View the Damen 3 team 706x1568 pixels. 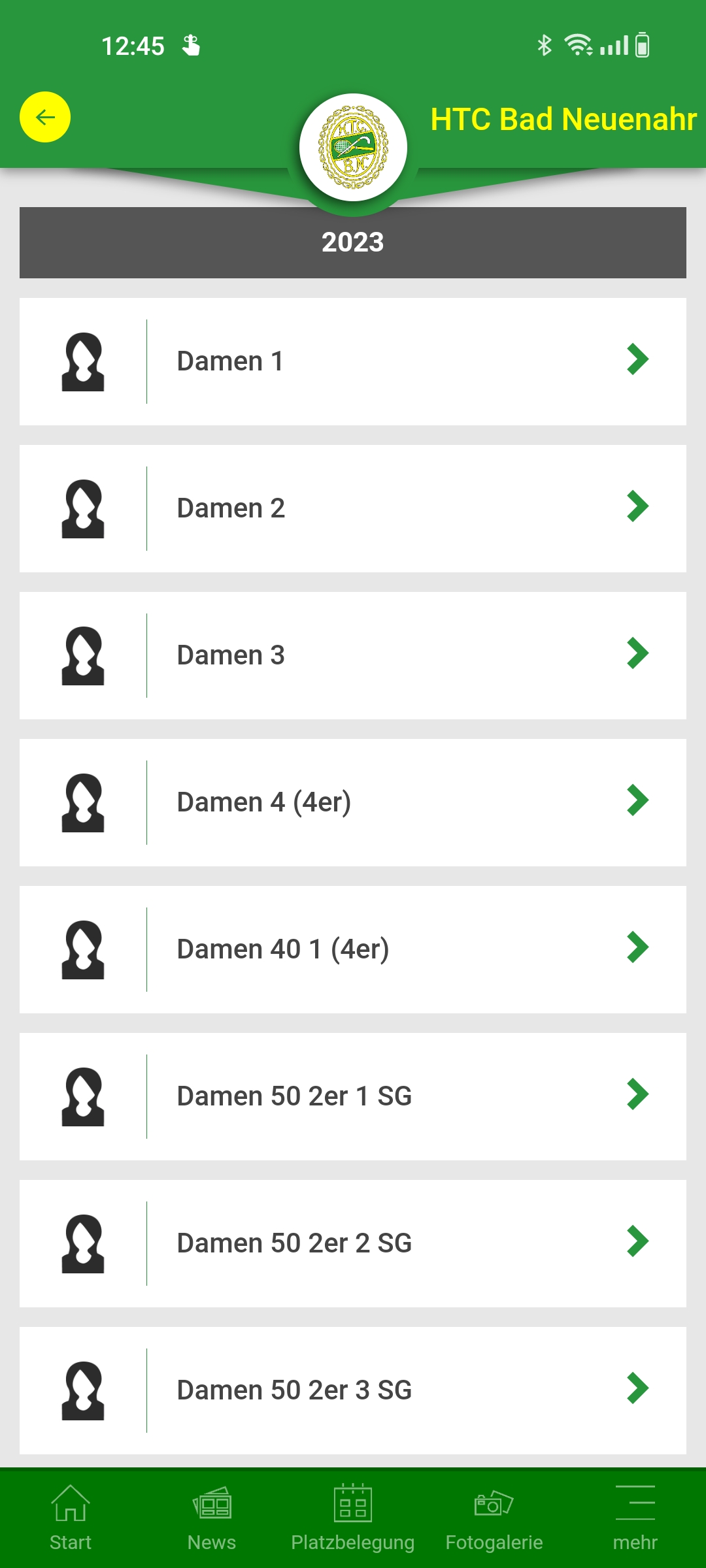tap(353, 655)
